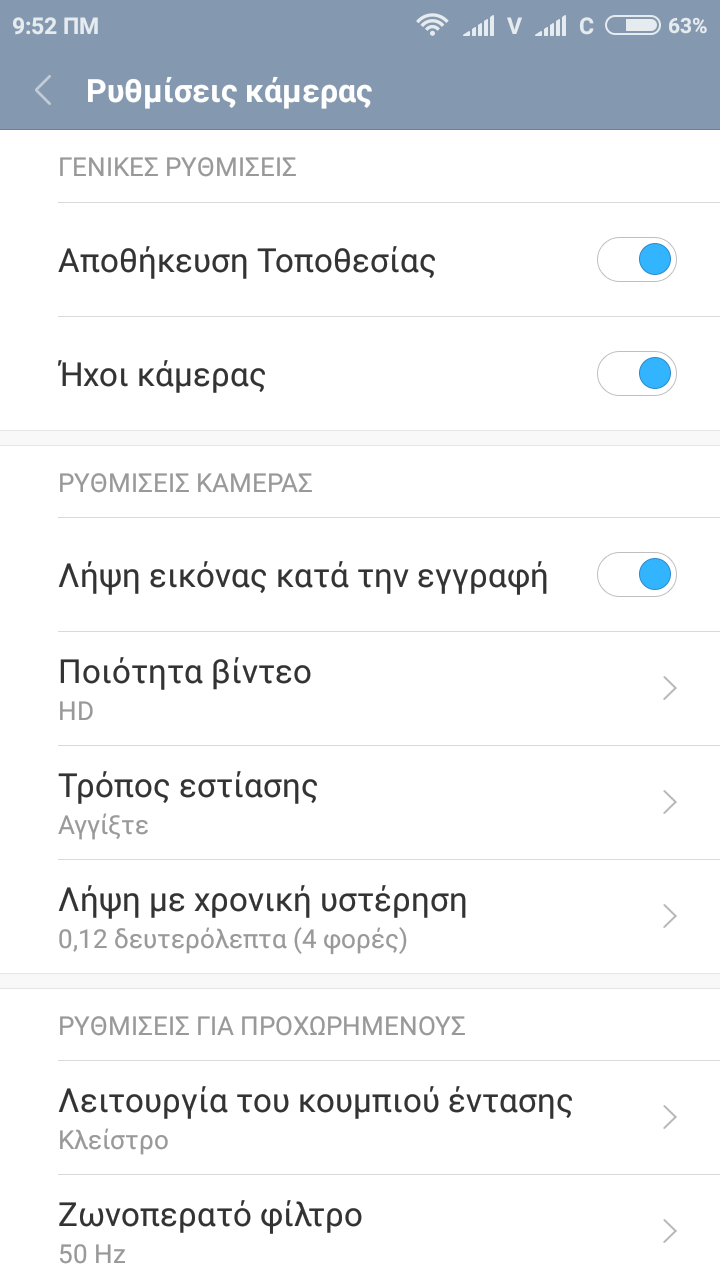Turn off Ήχοι κάμερας
Screen dimensions: 720x1280
click(636, 375)
